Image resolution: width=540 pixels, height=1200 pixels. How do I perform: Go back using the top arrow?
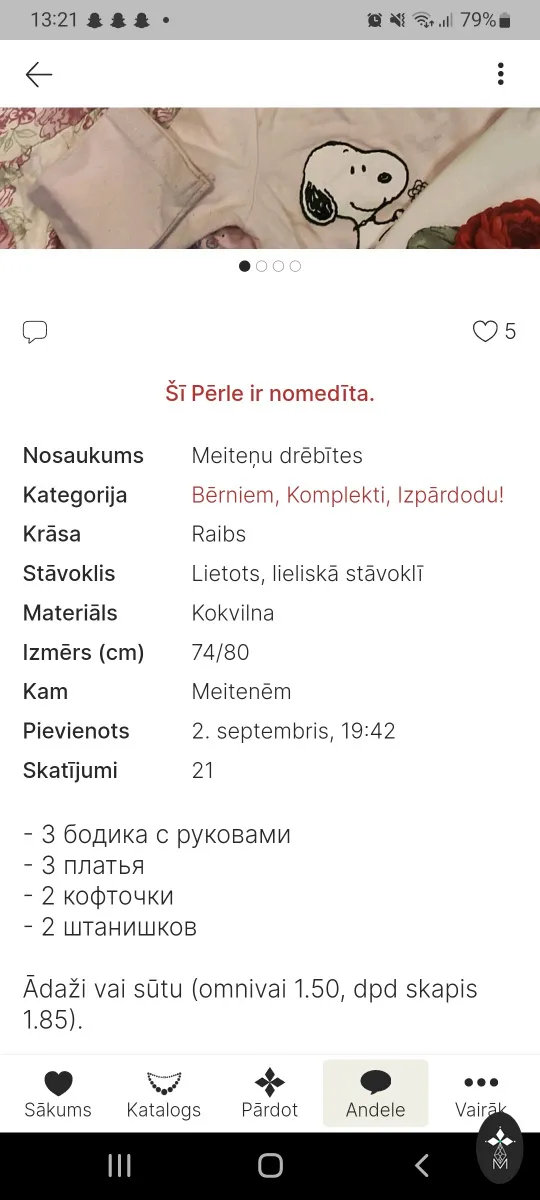39,74
